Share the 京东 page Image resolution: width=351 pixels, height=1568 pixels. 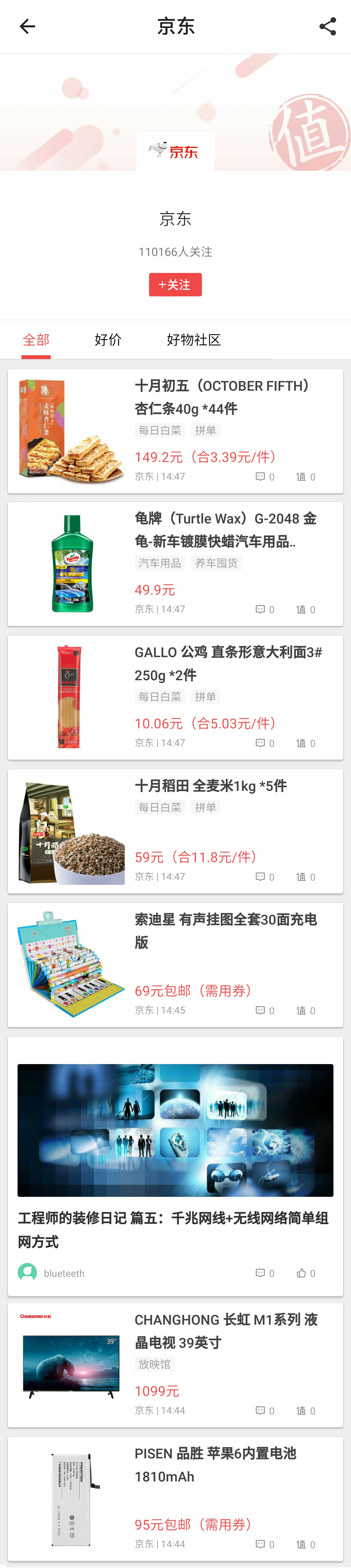click(327, 26)
